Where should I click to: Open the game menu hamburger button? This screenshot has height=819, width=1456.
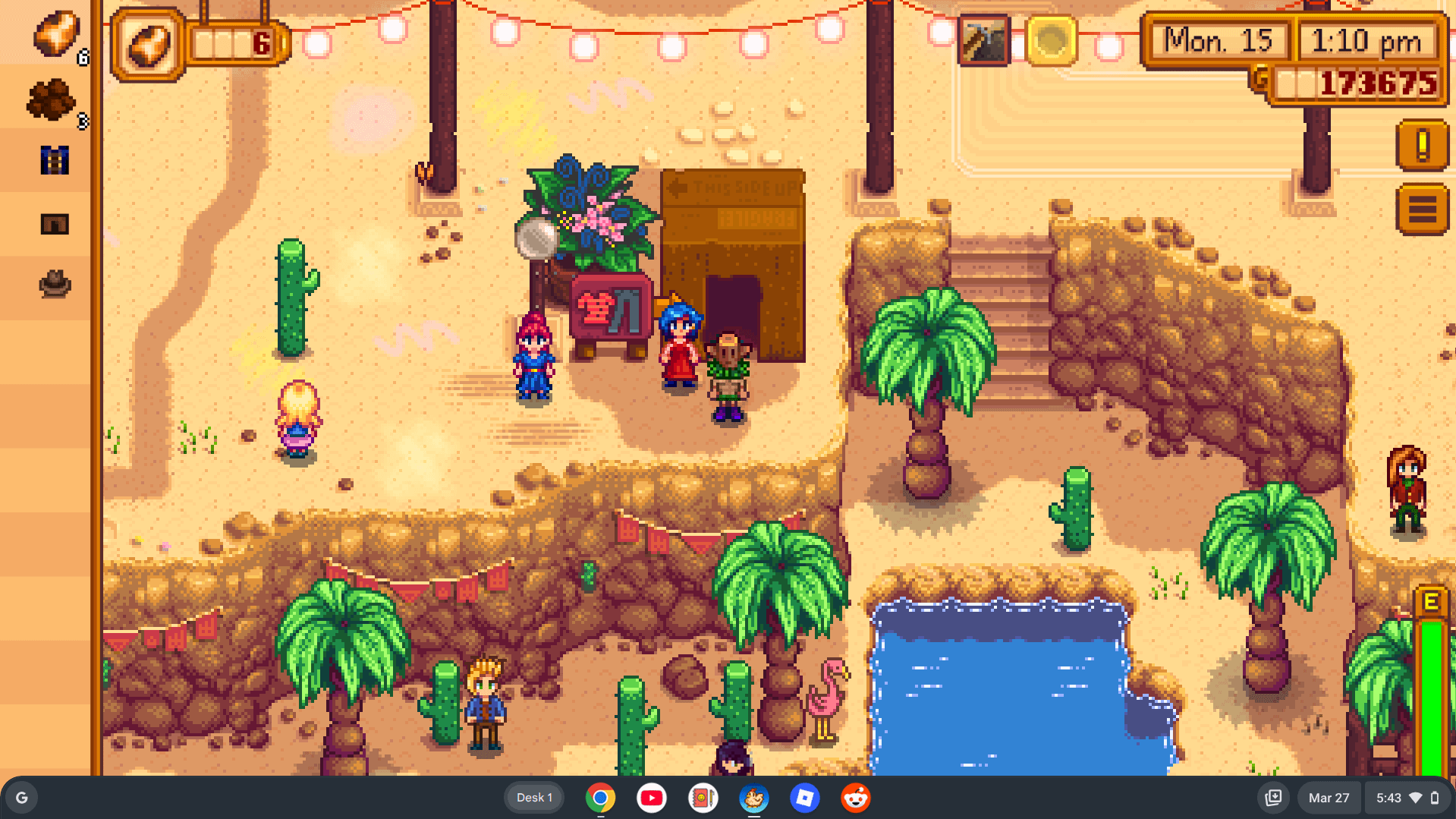click(1421, 209)
